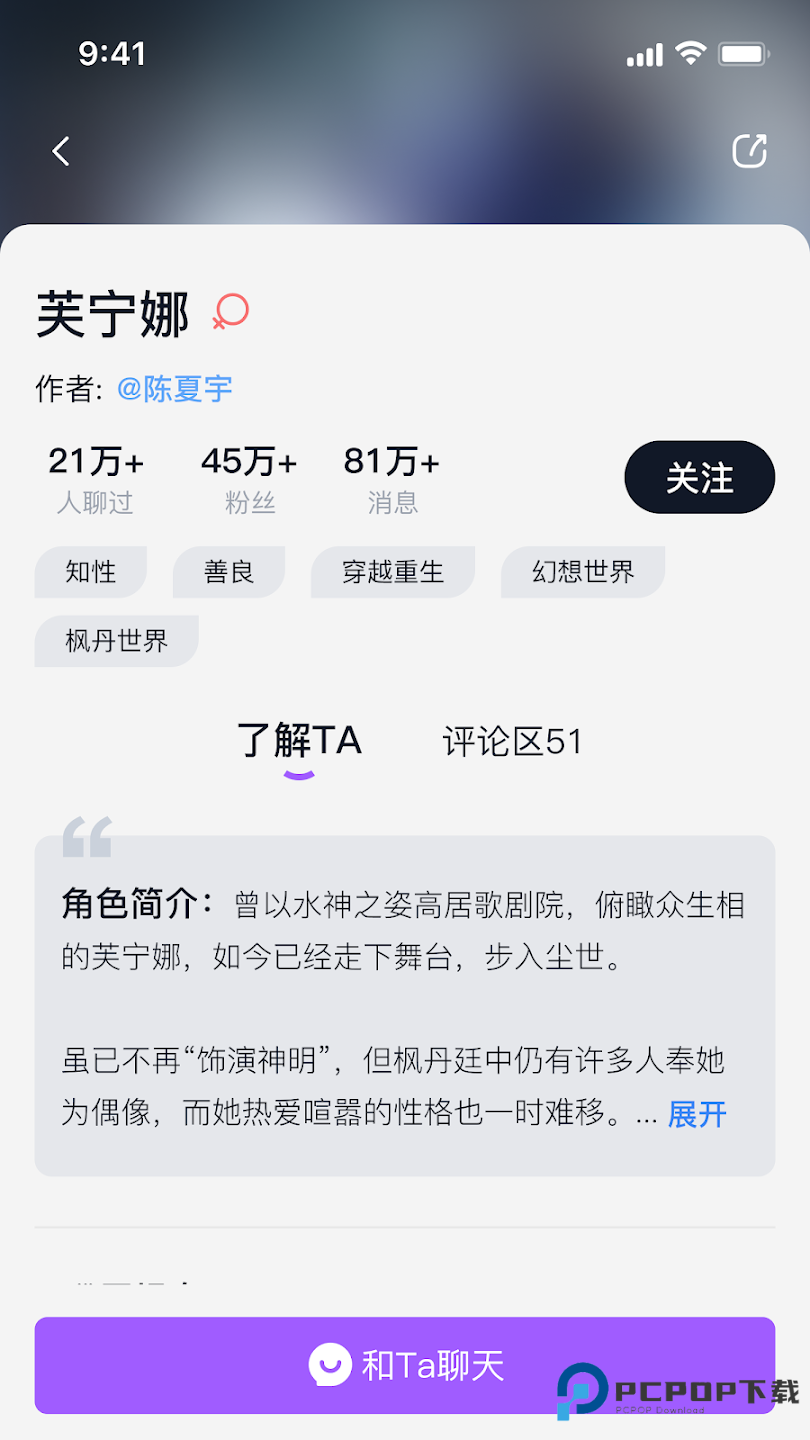
Task: Follow 芙宁娜 with the 关注 button
Action: click(x=699, y=478)
